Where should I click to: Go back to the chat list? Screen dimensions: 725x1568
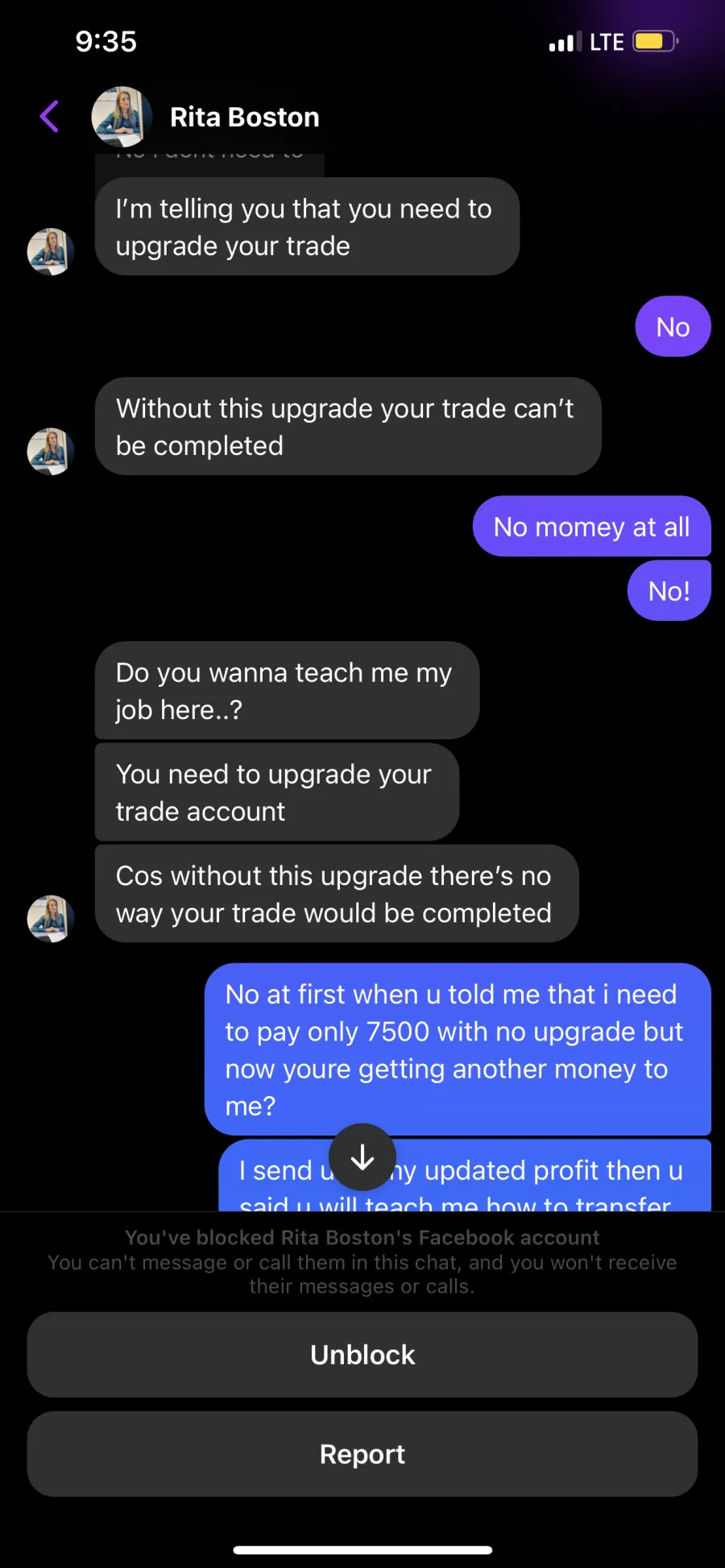(x=50, y=117)
